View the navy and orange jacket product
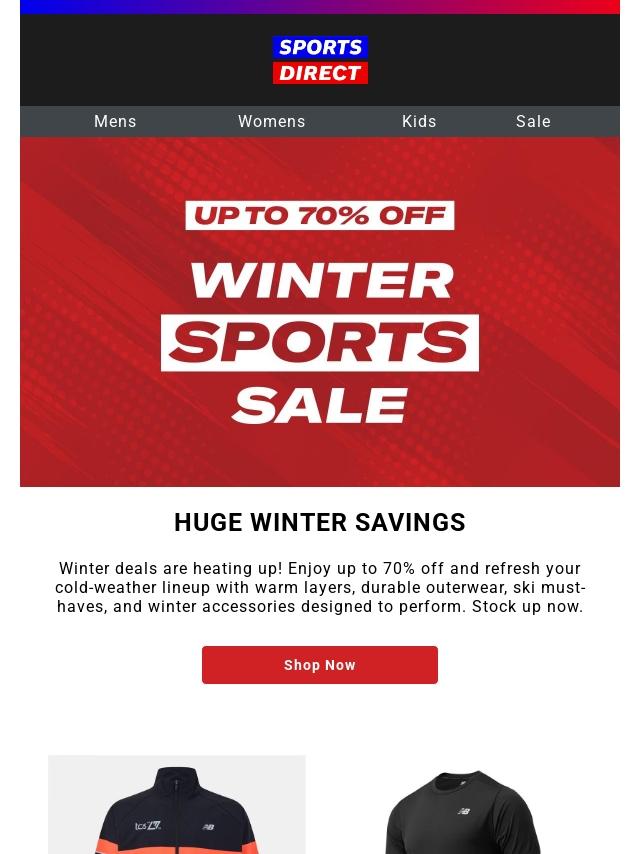Viewport: 640px width, 854px height. pos(177,806)
